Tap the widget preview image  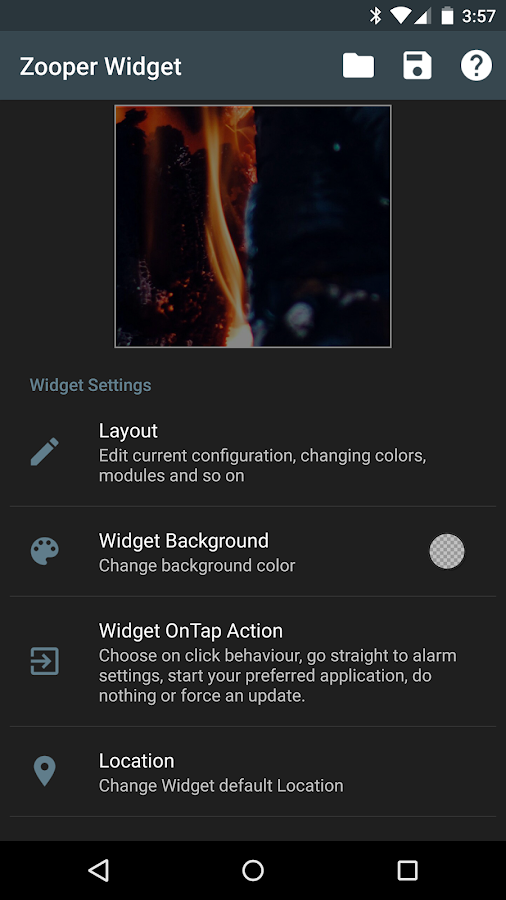tap(253, 226)
